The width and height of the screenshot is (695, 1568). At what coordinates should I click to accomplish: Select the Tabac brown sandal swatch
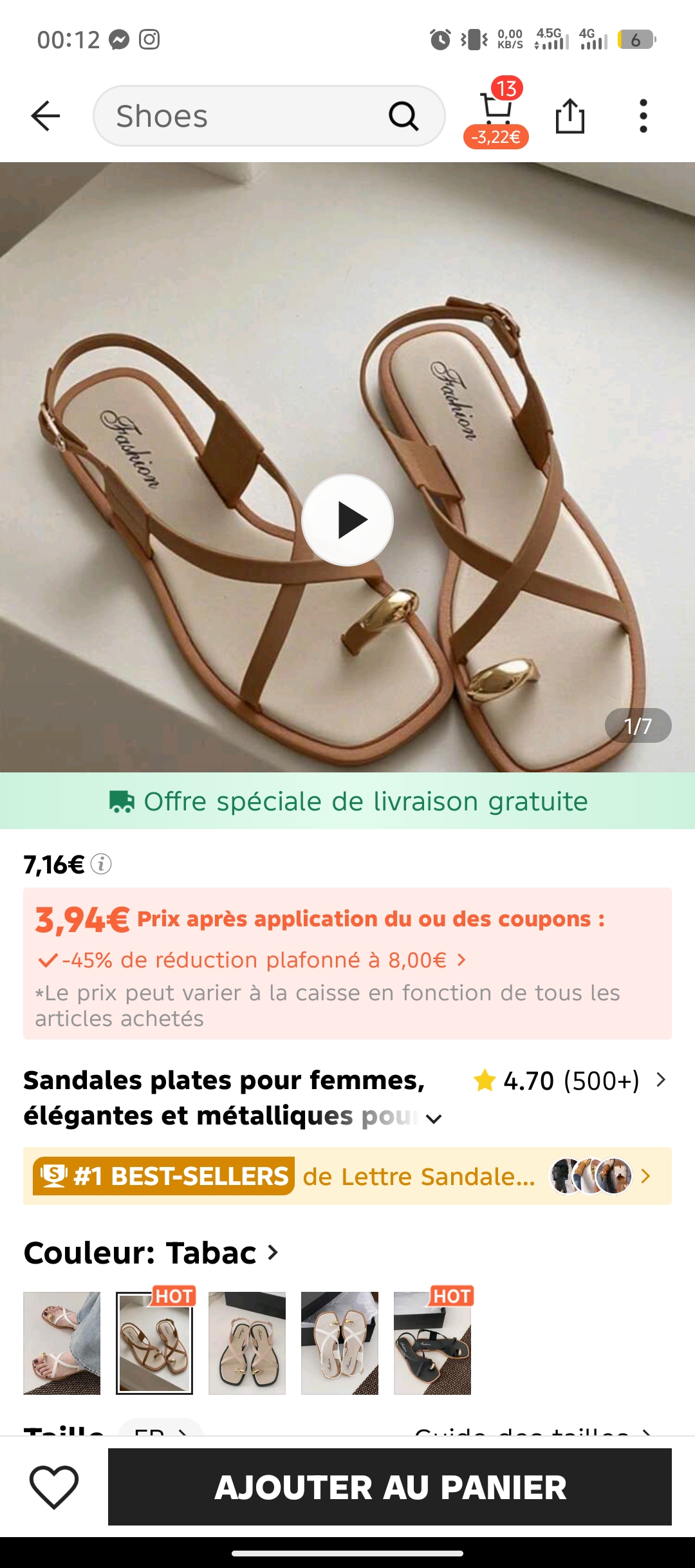154,1343
